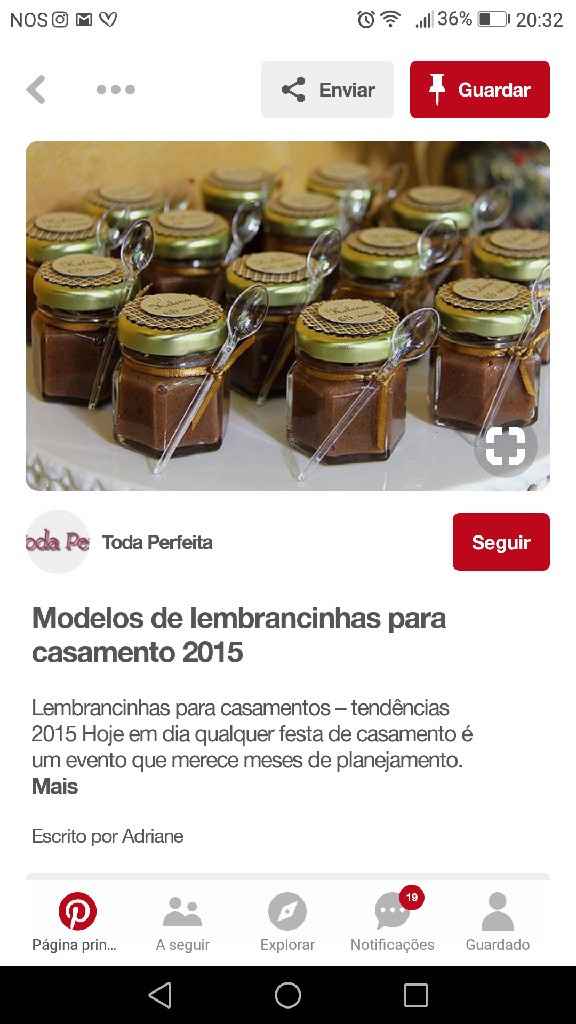Open the visual search icon on the photo

click(505, 446)
